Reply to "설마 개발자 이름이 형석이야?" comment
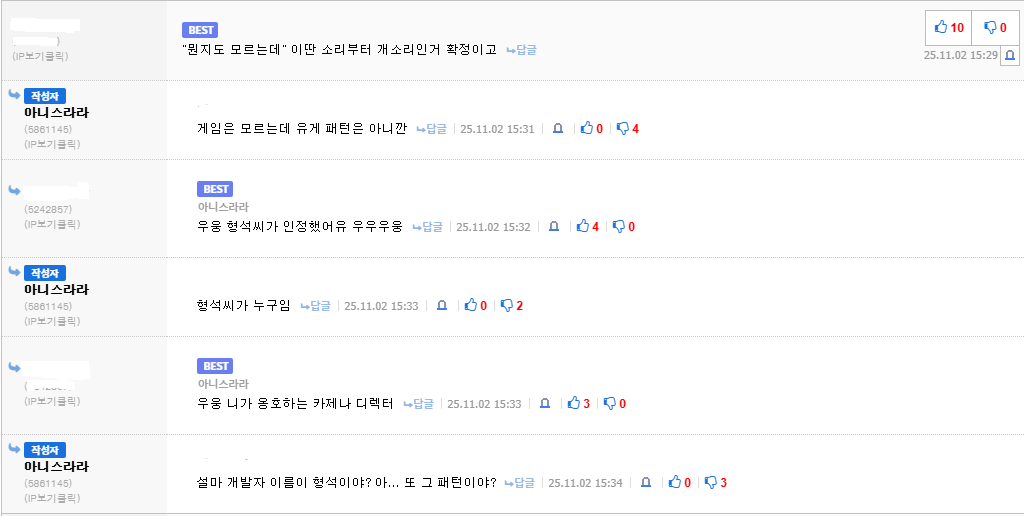 (520, 483)
